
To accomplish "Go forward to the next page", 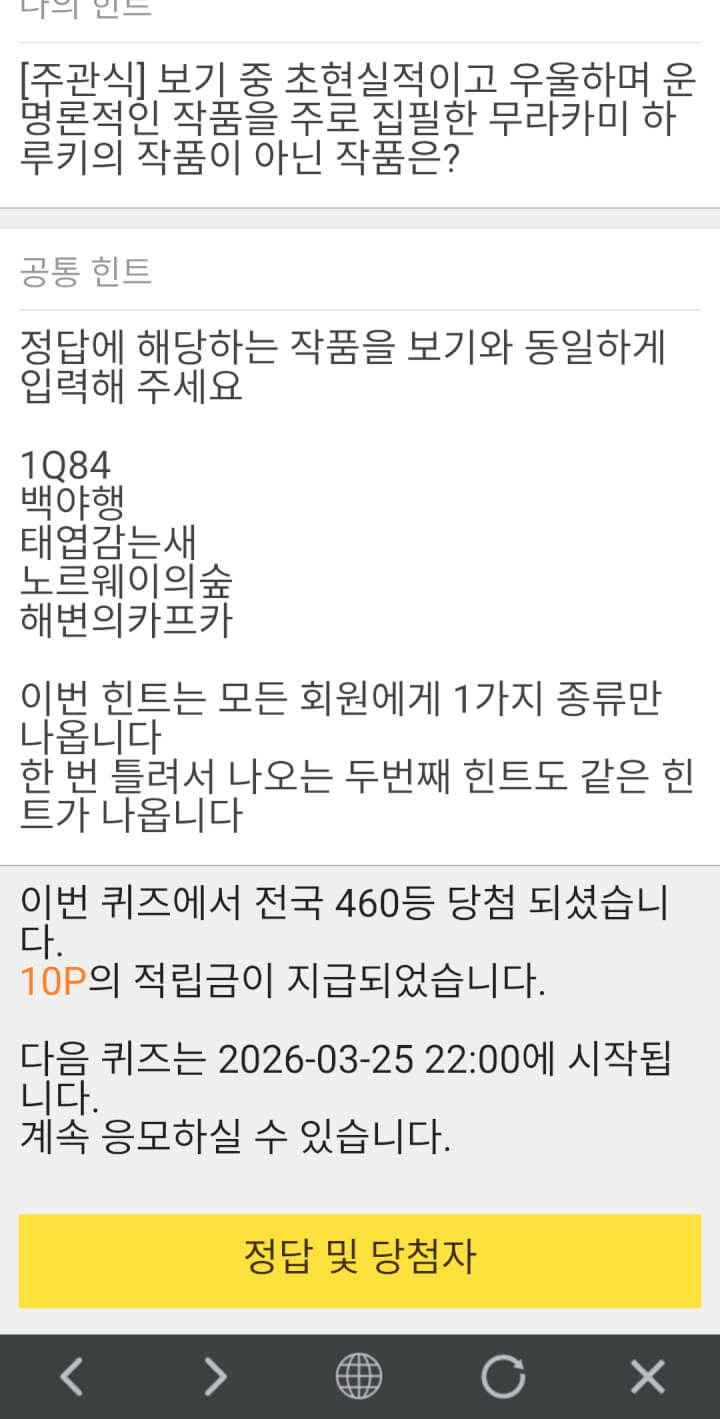I will 215,1377.
